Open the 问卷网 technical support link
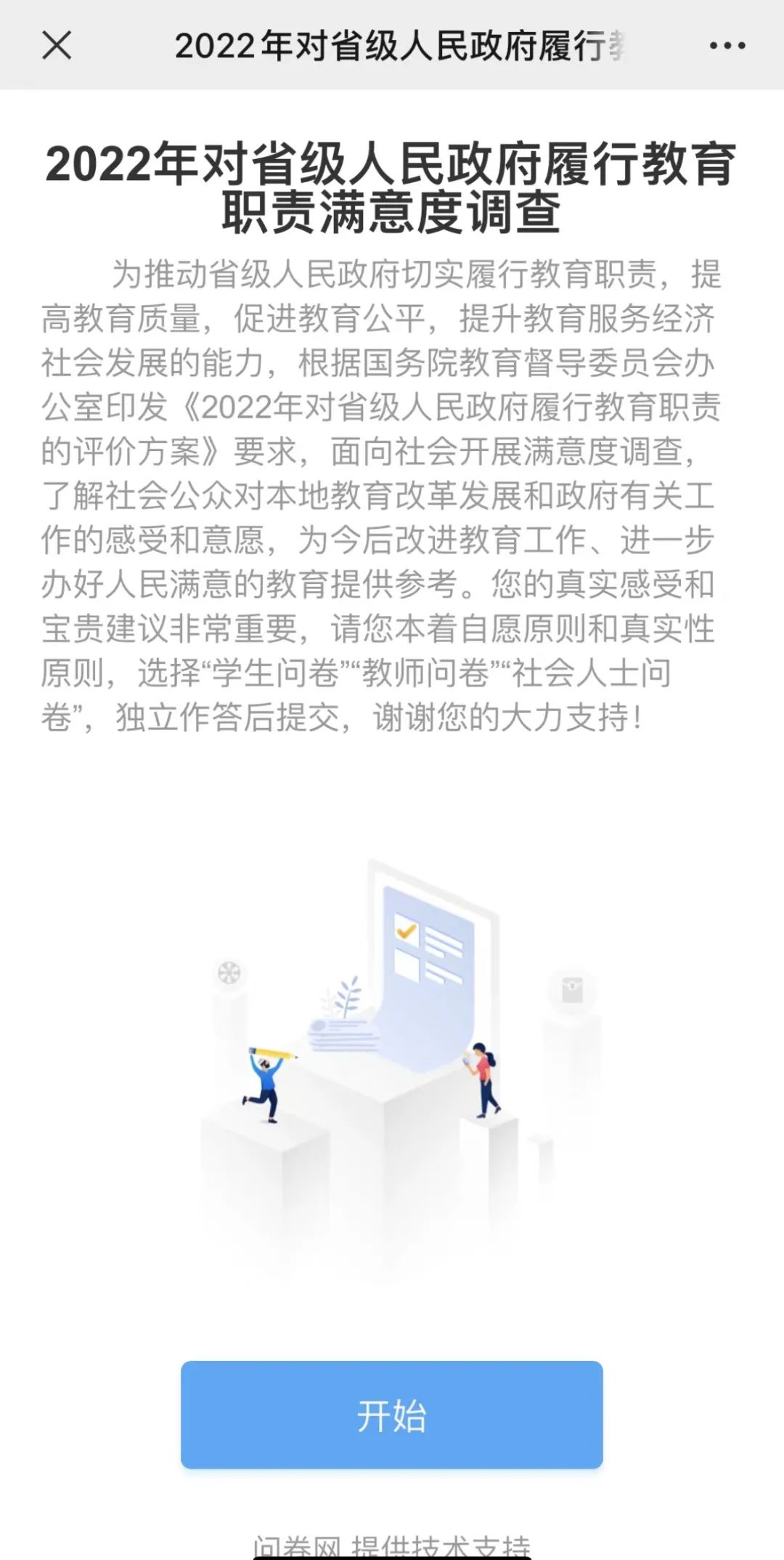Image resolution: width=784 pixels, height=1560 pixels. point(391,1545)
